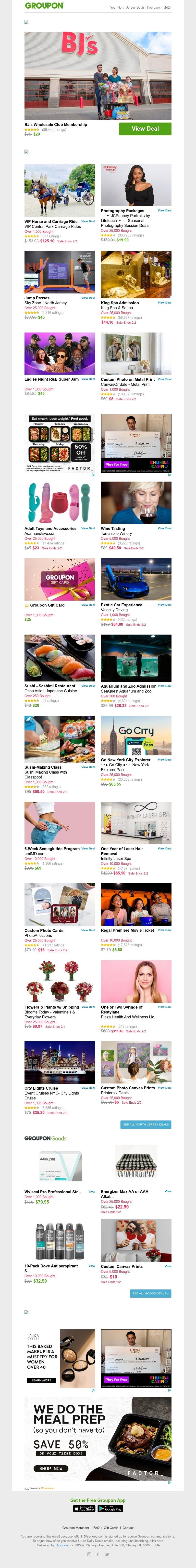Tap the green View Deal button for BJ's

click(x=145, y=128)
